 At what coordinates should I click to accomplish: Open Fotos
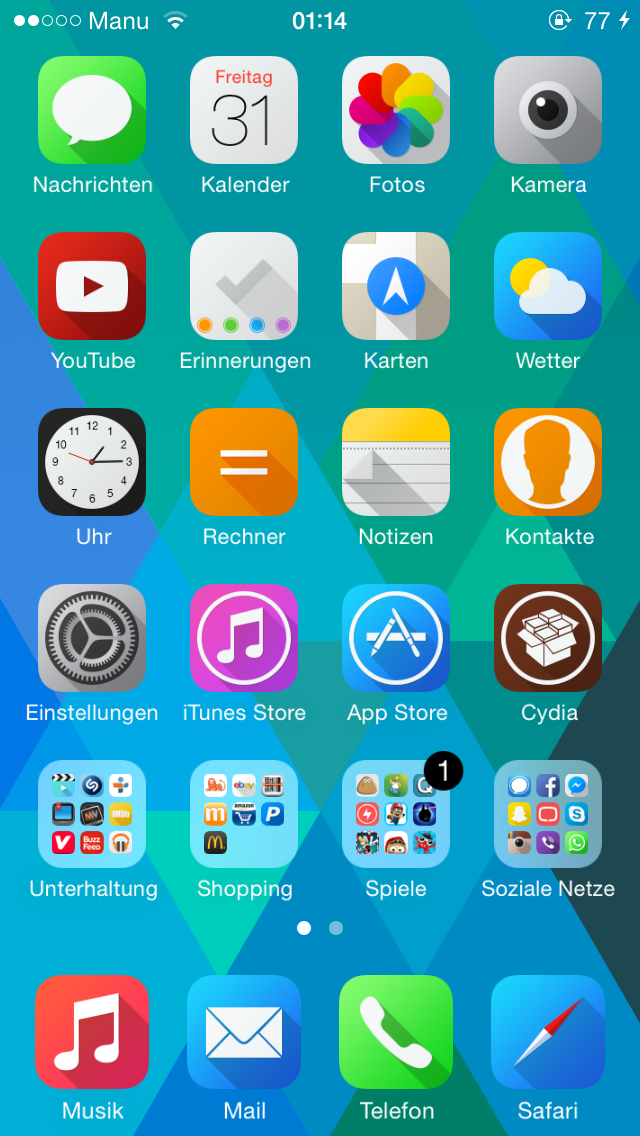point(396,110)
